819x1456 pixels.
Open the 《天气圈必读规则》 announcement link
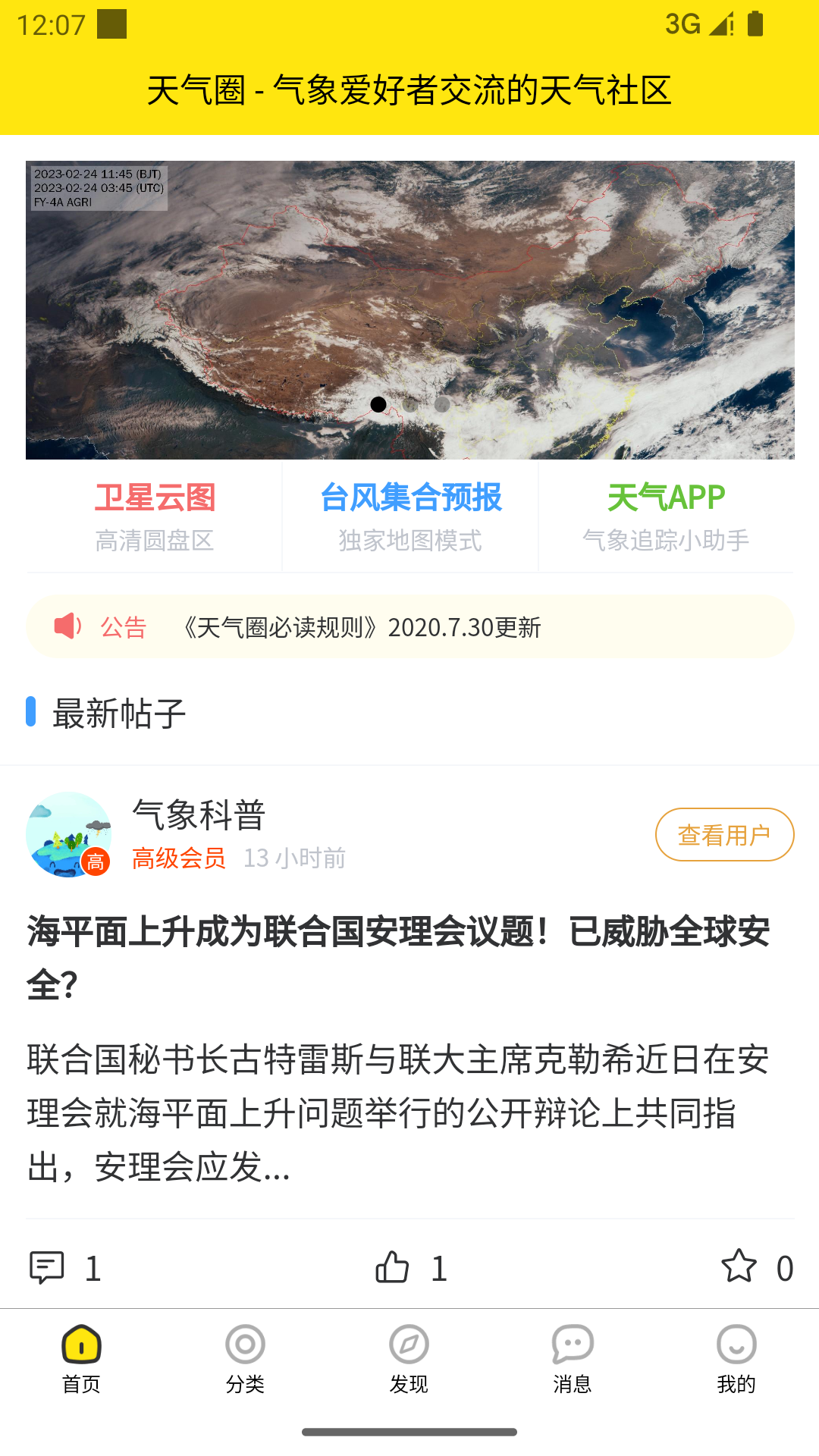362,629
